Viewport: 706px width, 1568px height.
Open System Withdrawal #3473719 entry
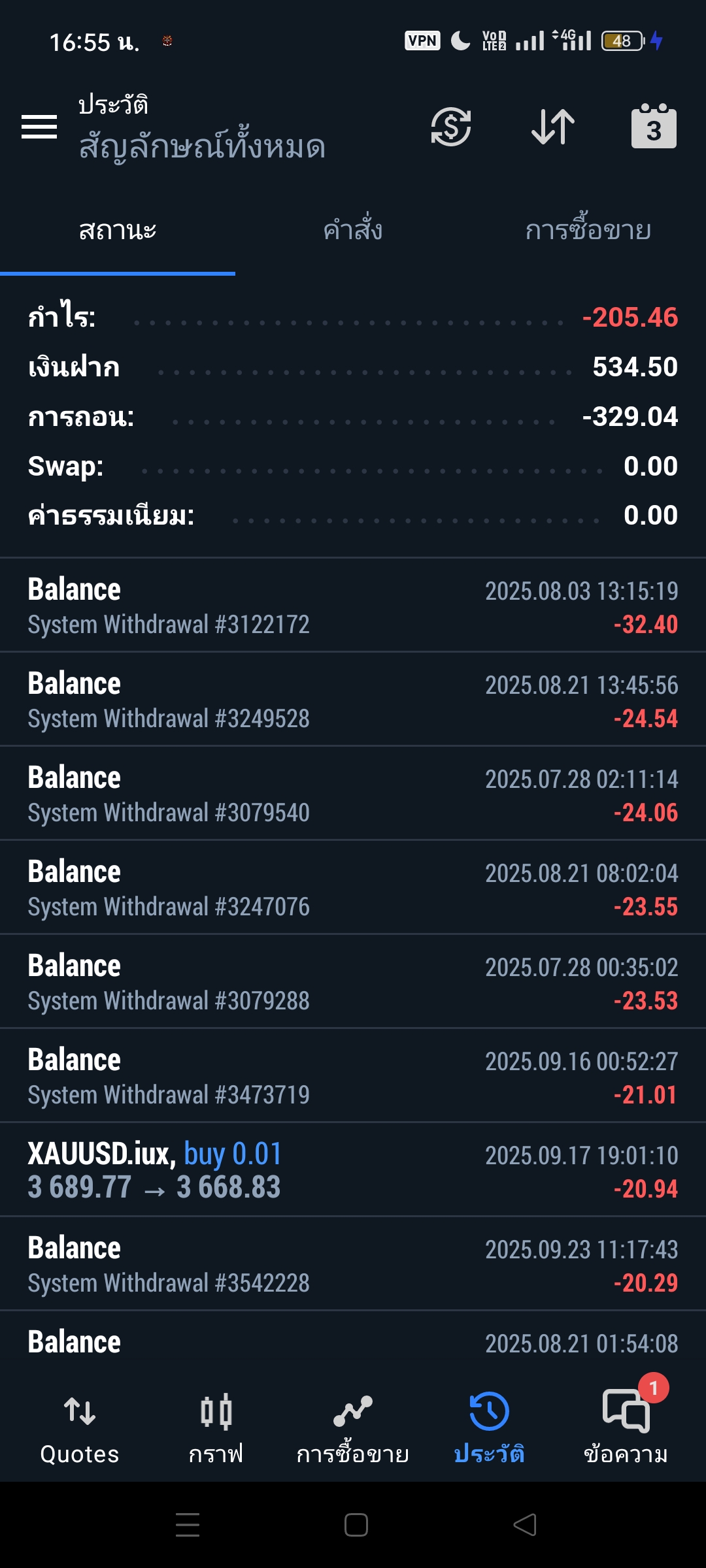353,1075
